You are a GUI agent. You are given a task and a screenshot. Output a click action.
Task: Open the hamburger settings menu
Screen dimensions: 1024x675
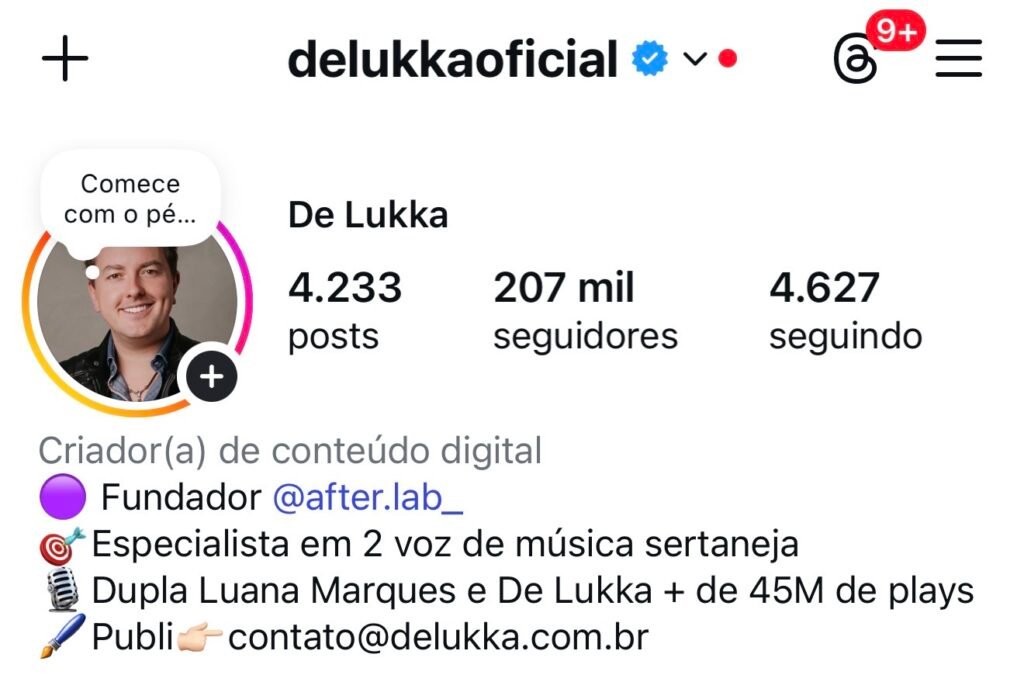coord(958,60)
